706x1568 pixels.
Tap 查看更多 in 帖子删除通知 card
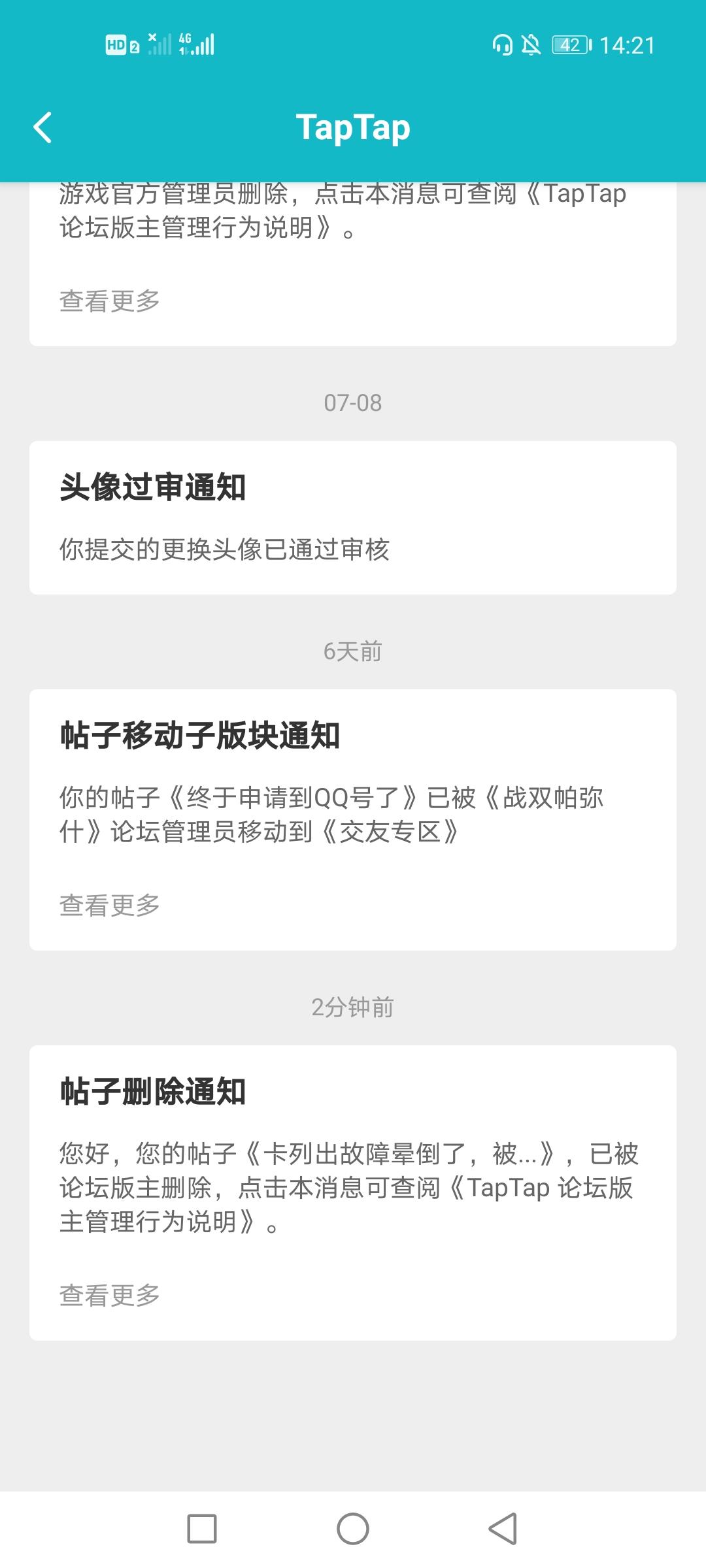[110, 1295]
